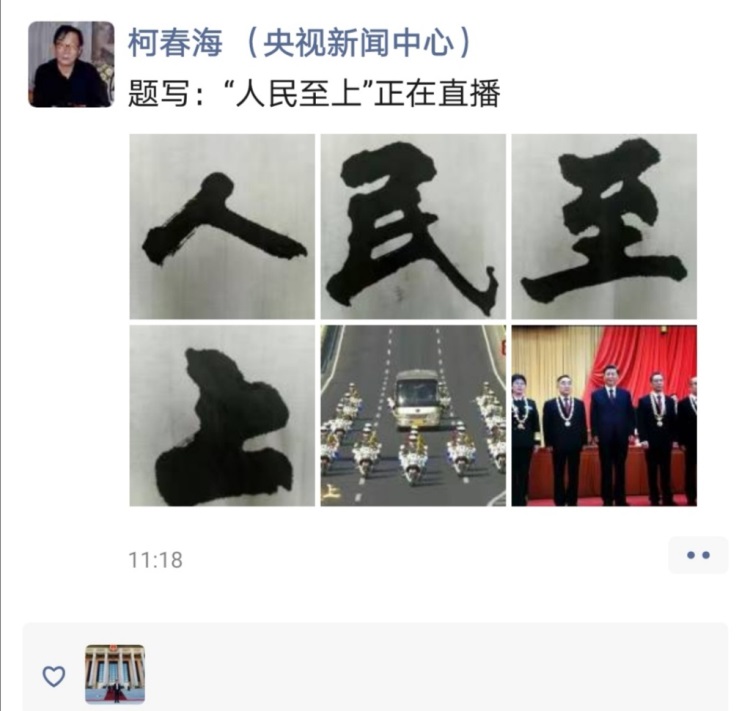Image resolution: width=750 pixels, height=711 pixels.
Task: Open the two-dot like and comment menu
Action: coord(698,555)
